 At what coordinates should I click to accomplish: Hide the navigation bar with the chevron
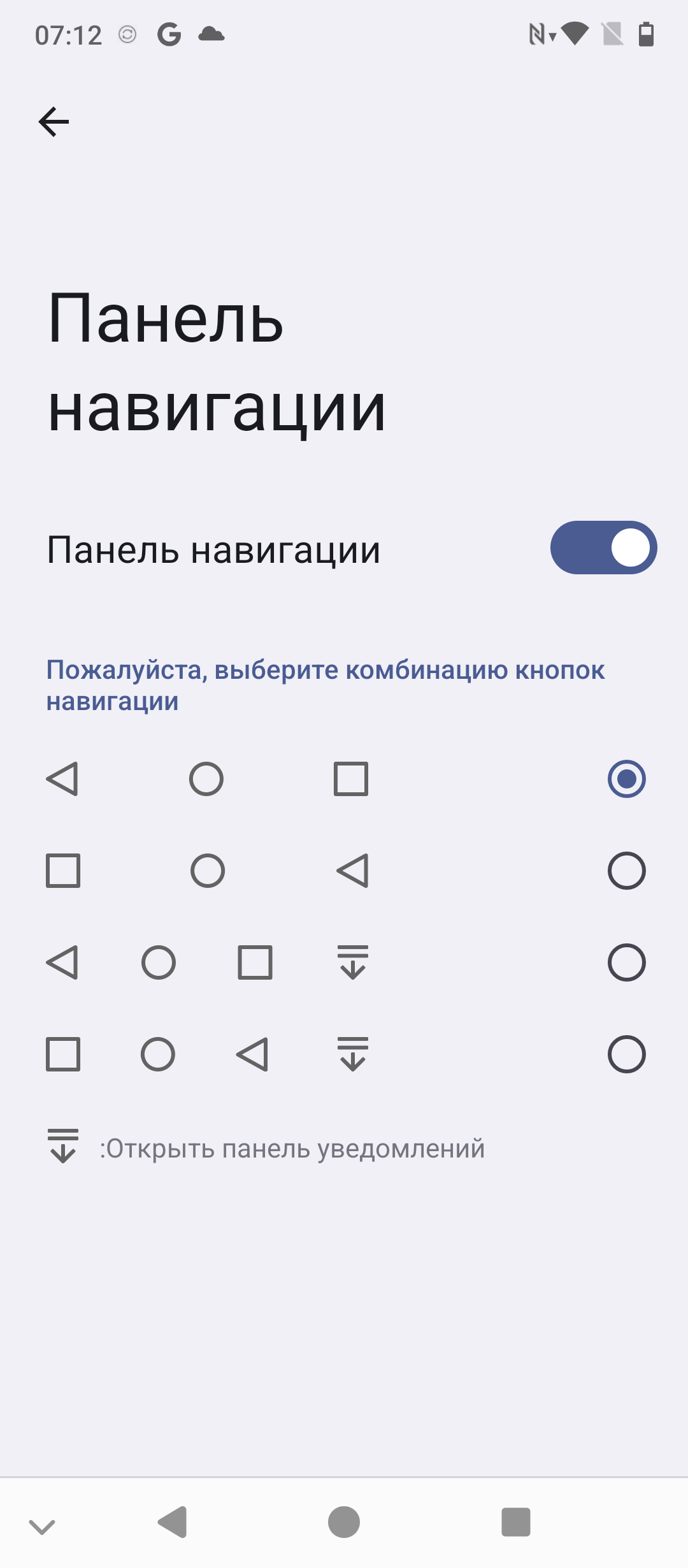click(x=42, y=1526)
